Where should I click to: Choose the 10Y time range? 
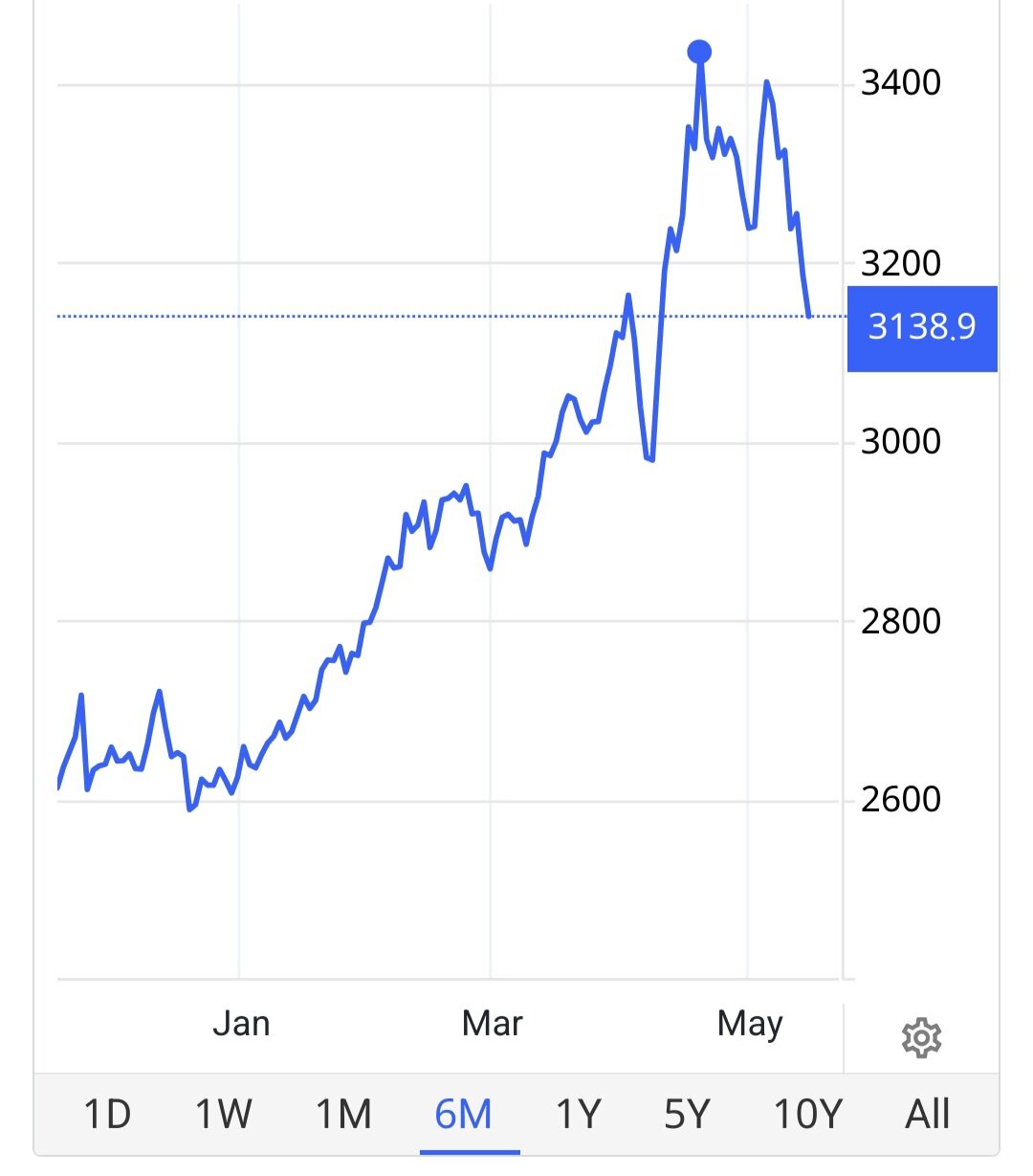[x=808, y=1115]
